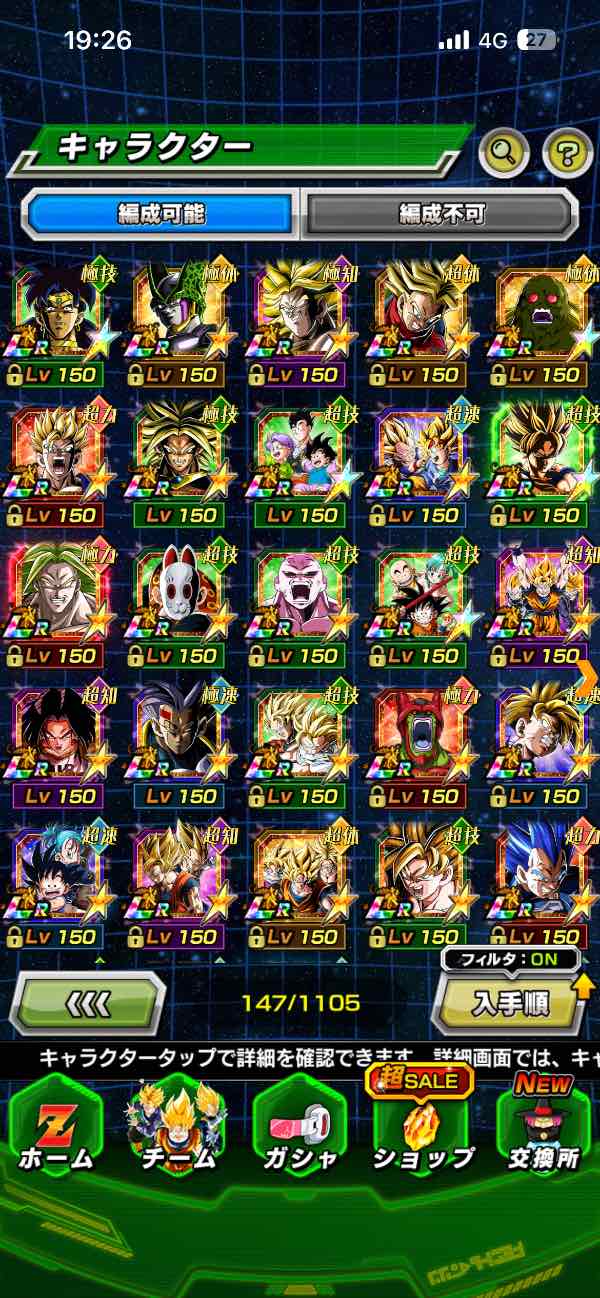Open the ガシャ summon section
This screenshot has height=1298, width=600.
tap(299, 1125)
